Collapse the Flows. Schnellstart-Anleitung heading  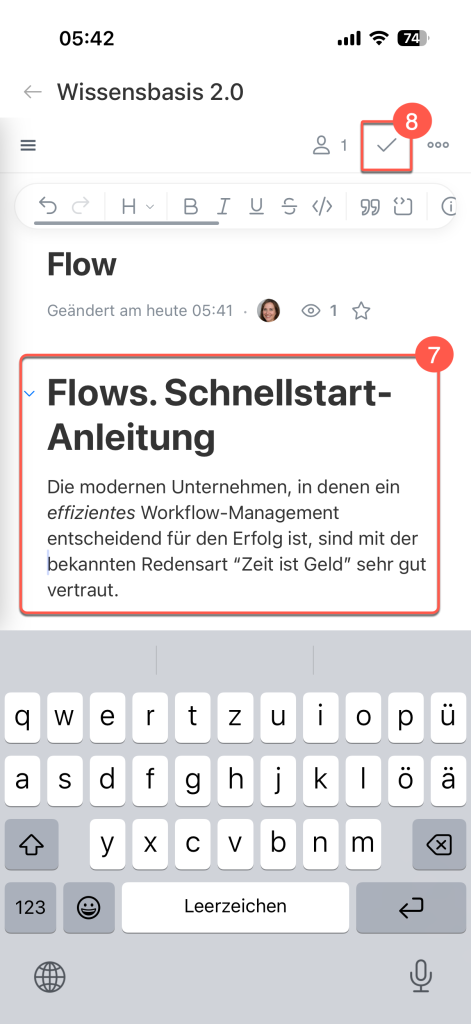[x=29, y=393]
